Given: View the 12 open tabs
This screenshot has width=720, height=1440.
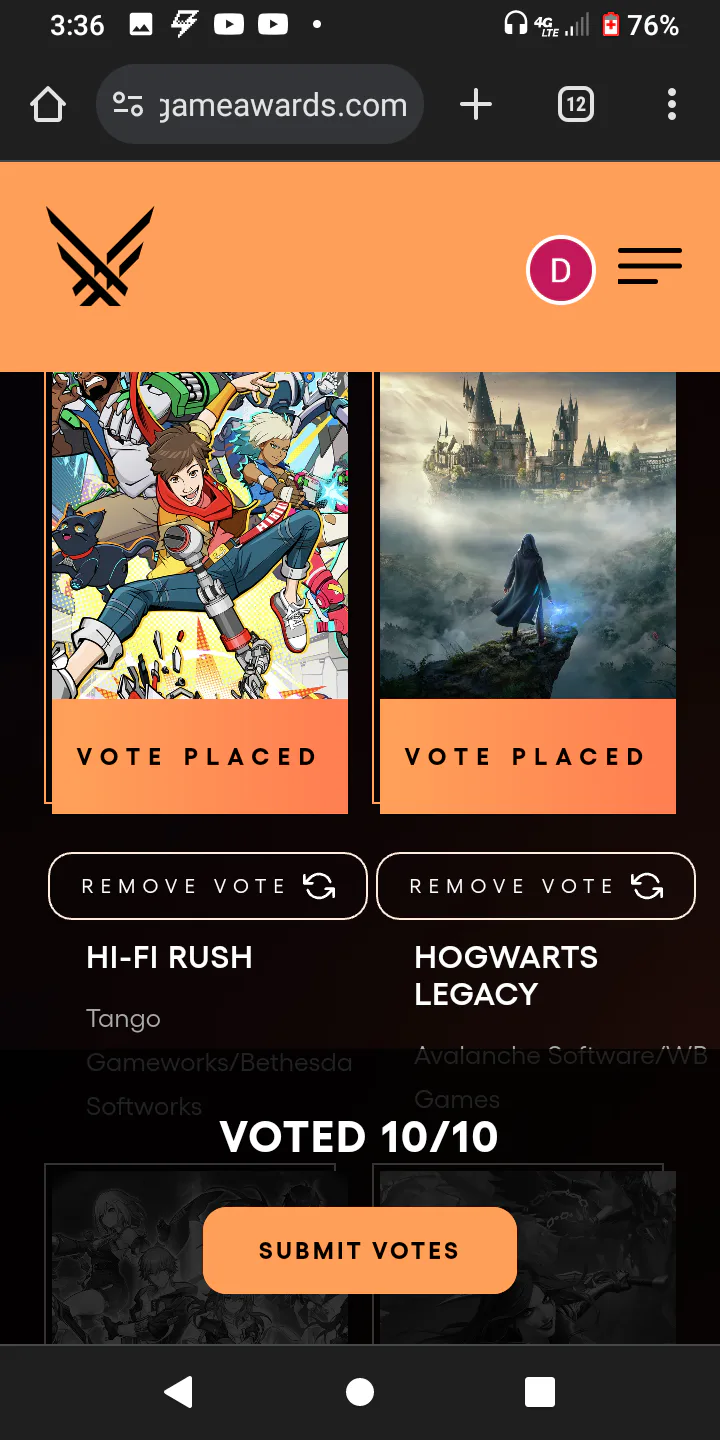Looking at the screenshot, I should pyautogui.click(x=576, y=105).
